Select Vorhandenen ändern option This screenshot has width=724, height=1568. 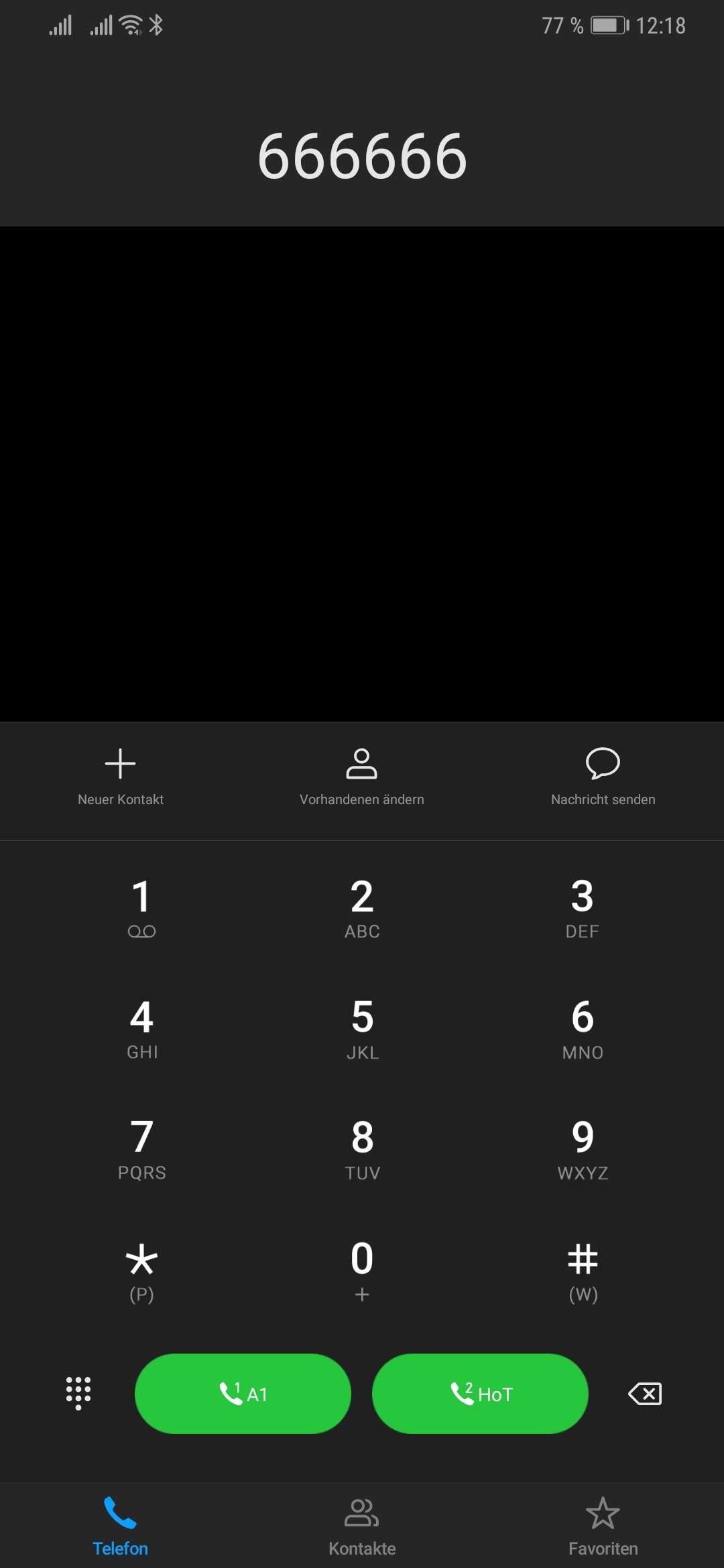point(362,777)
